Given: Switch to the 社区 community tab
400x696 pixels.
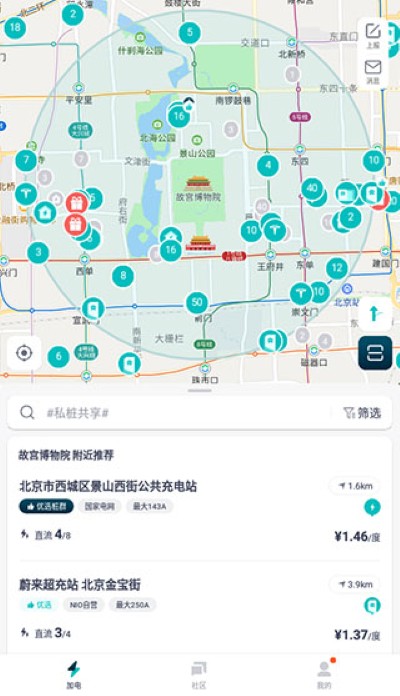Looking at the screenshot, I should (x=198, y=675).
